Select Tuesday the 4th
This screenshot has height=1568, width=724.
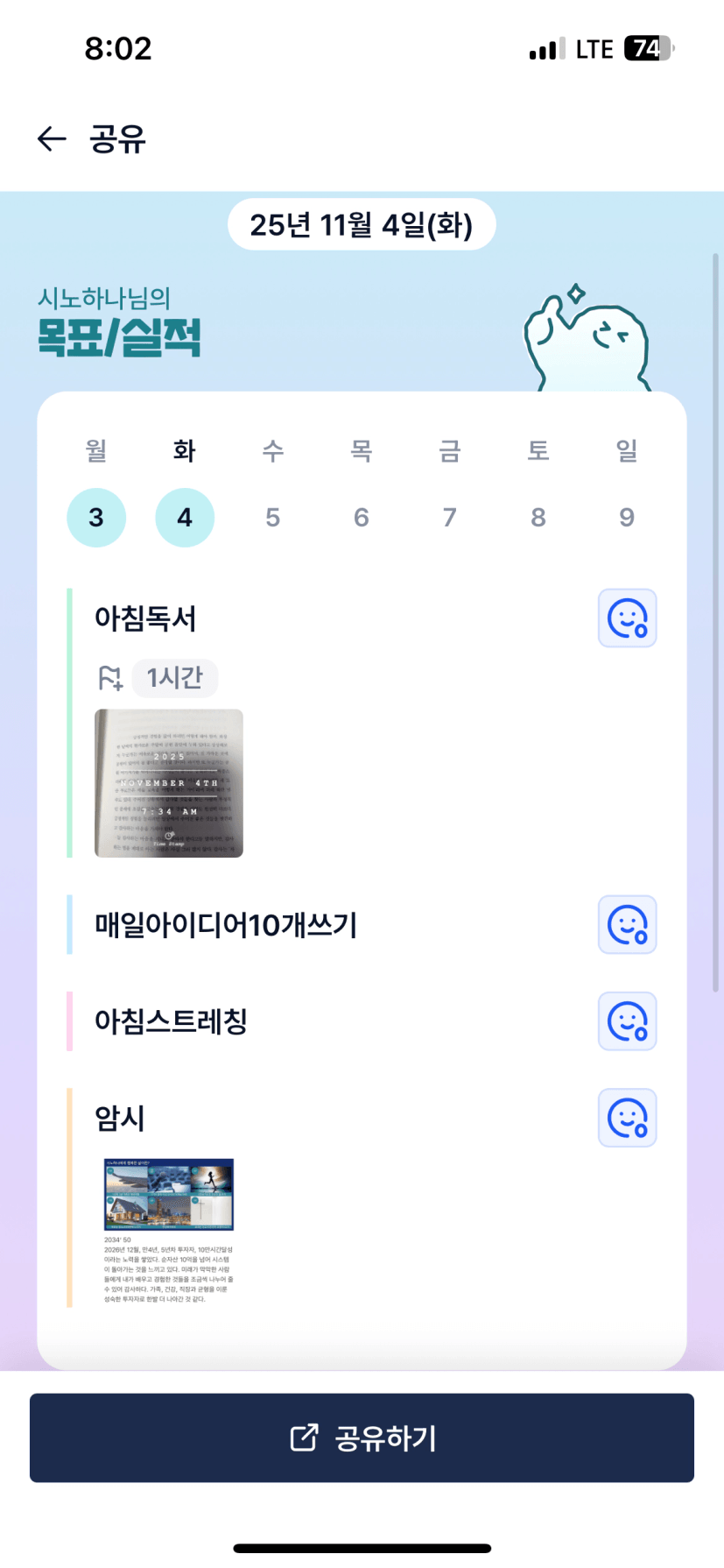[185, 518]
